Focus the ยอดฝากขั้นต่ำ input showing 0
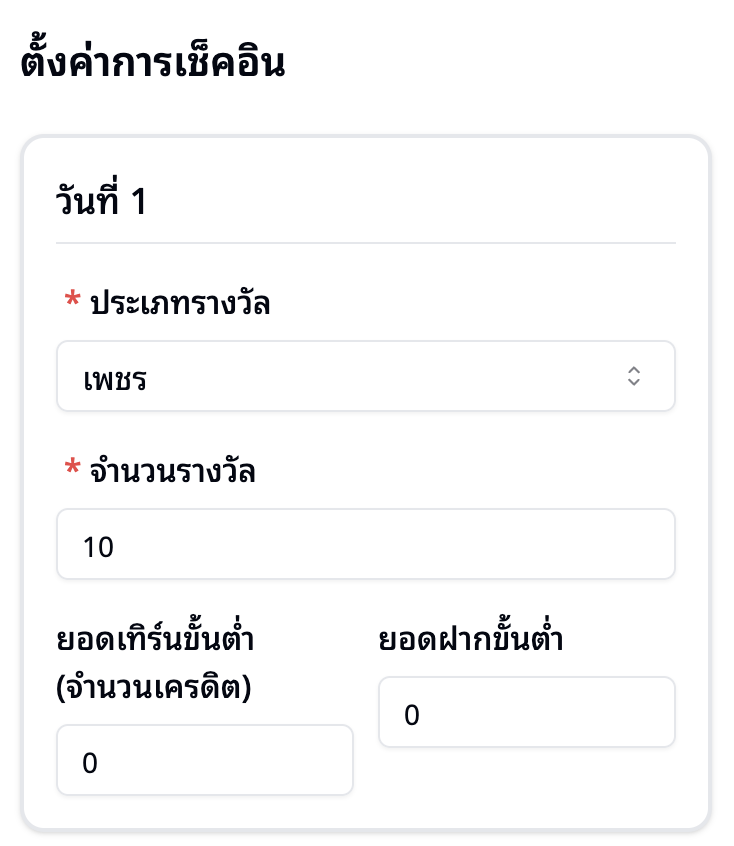 coord(527,712)
